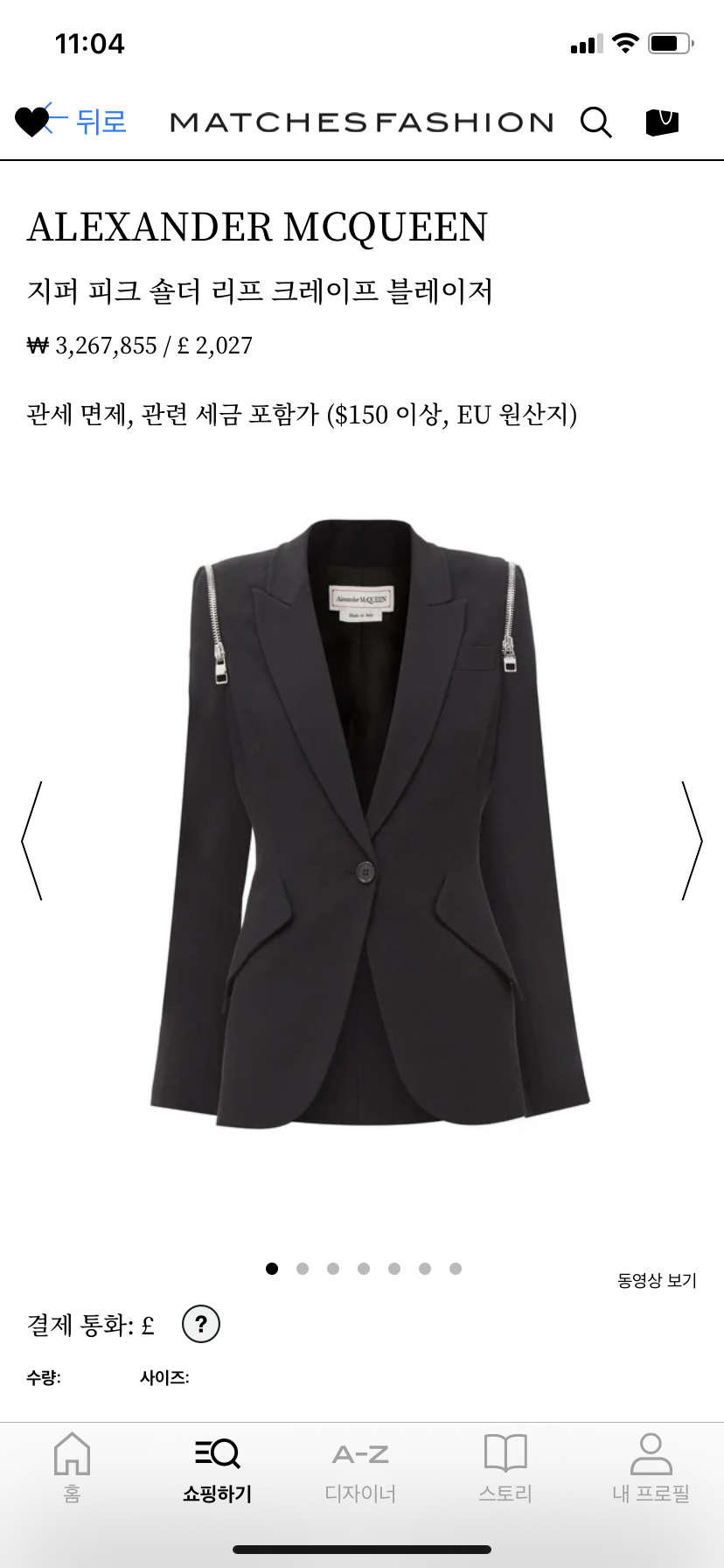The image size is (724, 1568).
Task: Open the search magnifier icon
Action: (595, 122)
